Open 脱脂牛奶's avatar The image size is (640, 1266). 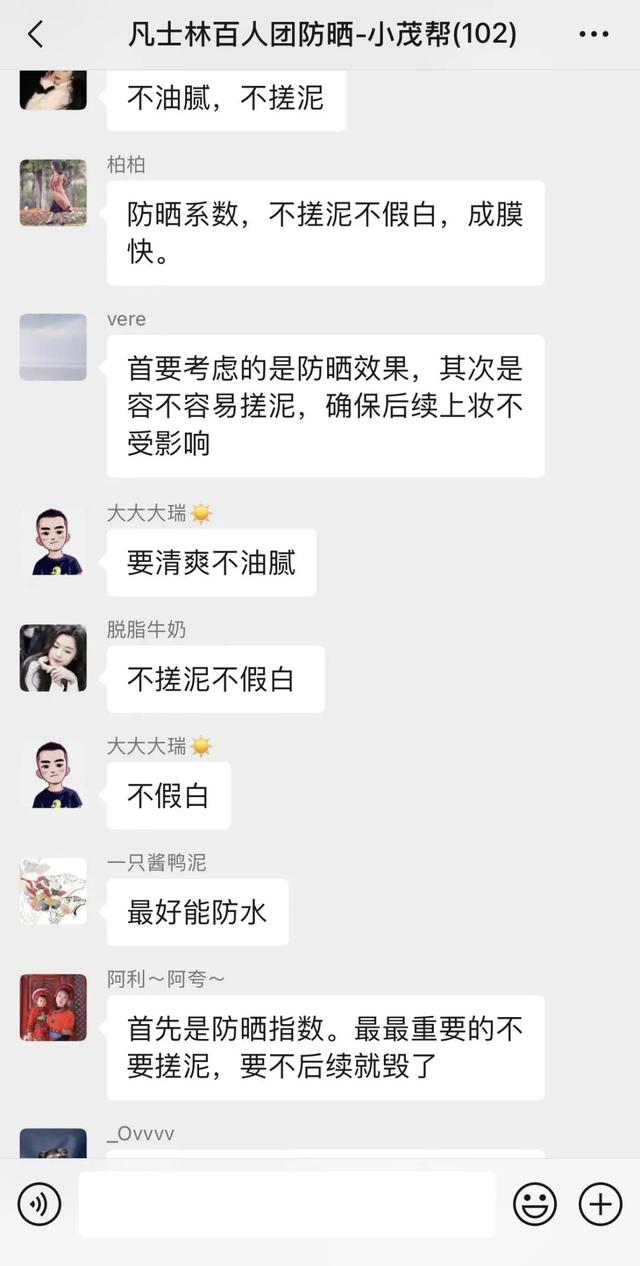click(x=53, y=658)
